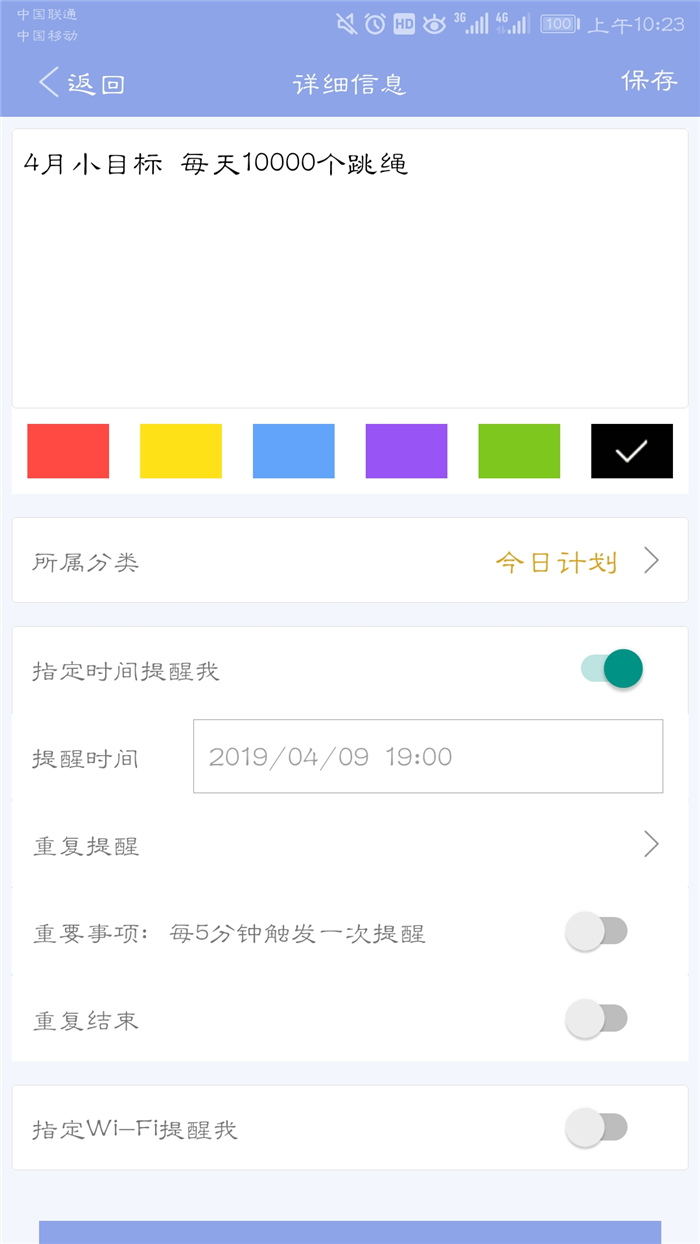
Task: Enable 重要事项 every-5-minutes reminder
Action: [x=596, y=932]
